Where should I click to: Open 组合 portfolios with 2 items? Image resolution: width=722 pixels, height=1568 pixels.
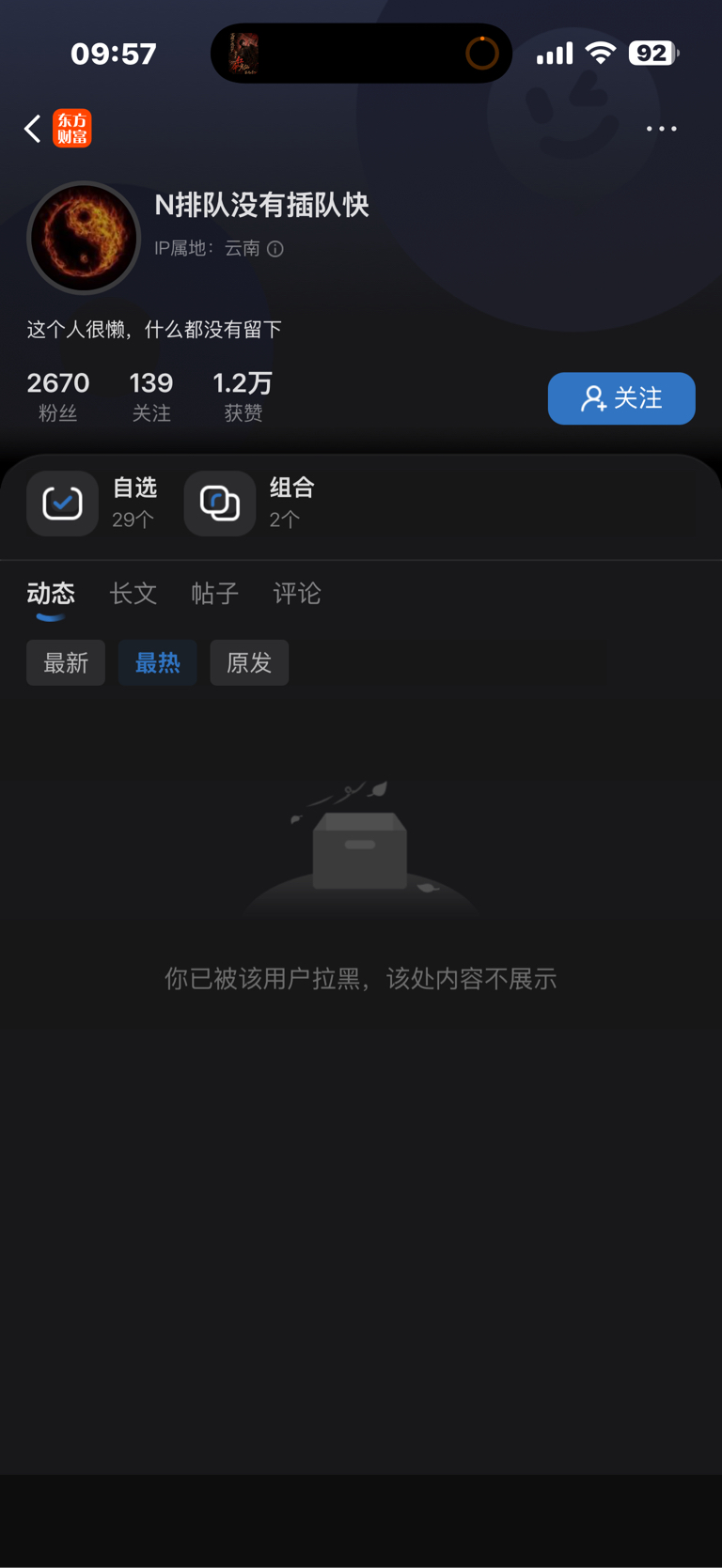(x=250, y=504)
